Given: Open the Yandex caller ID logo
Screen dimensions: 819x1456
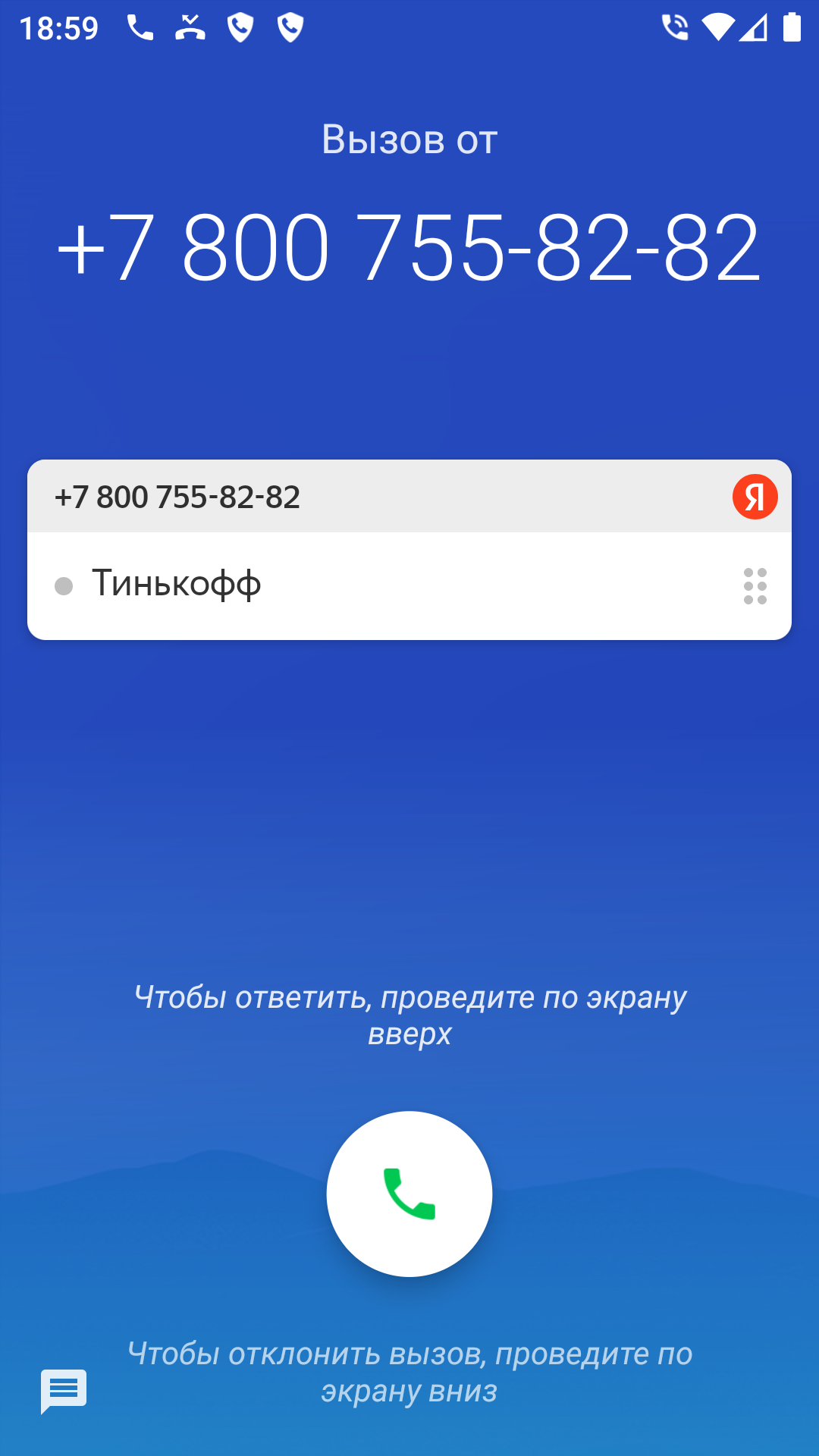Looking at the screenshot, I should click(x=755, y=497).
